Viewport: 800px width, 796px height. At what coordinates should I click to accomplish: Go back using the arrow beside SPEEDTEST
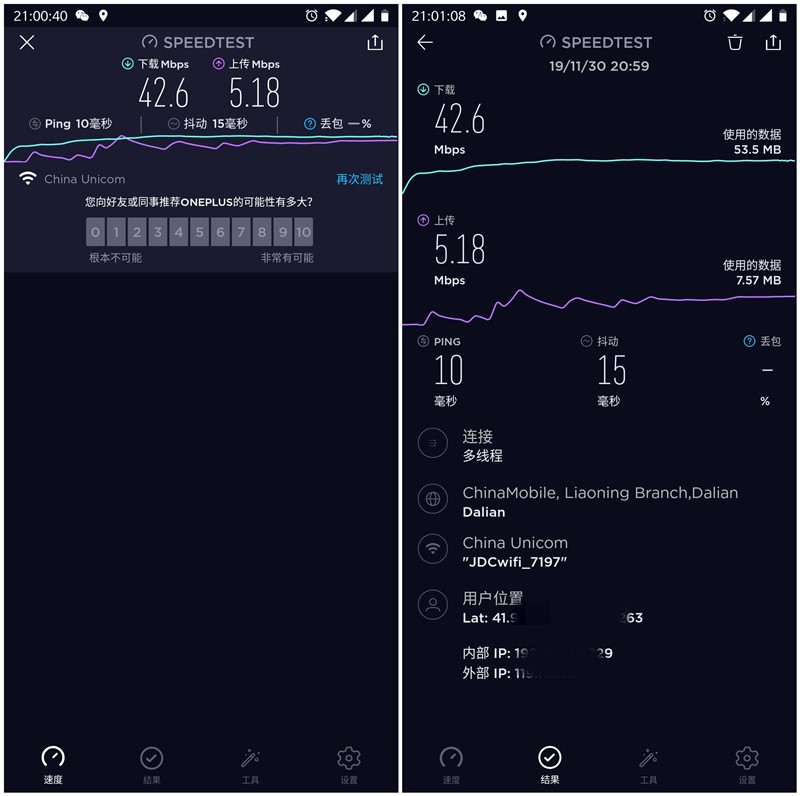click(425, 42)
